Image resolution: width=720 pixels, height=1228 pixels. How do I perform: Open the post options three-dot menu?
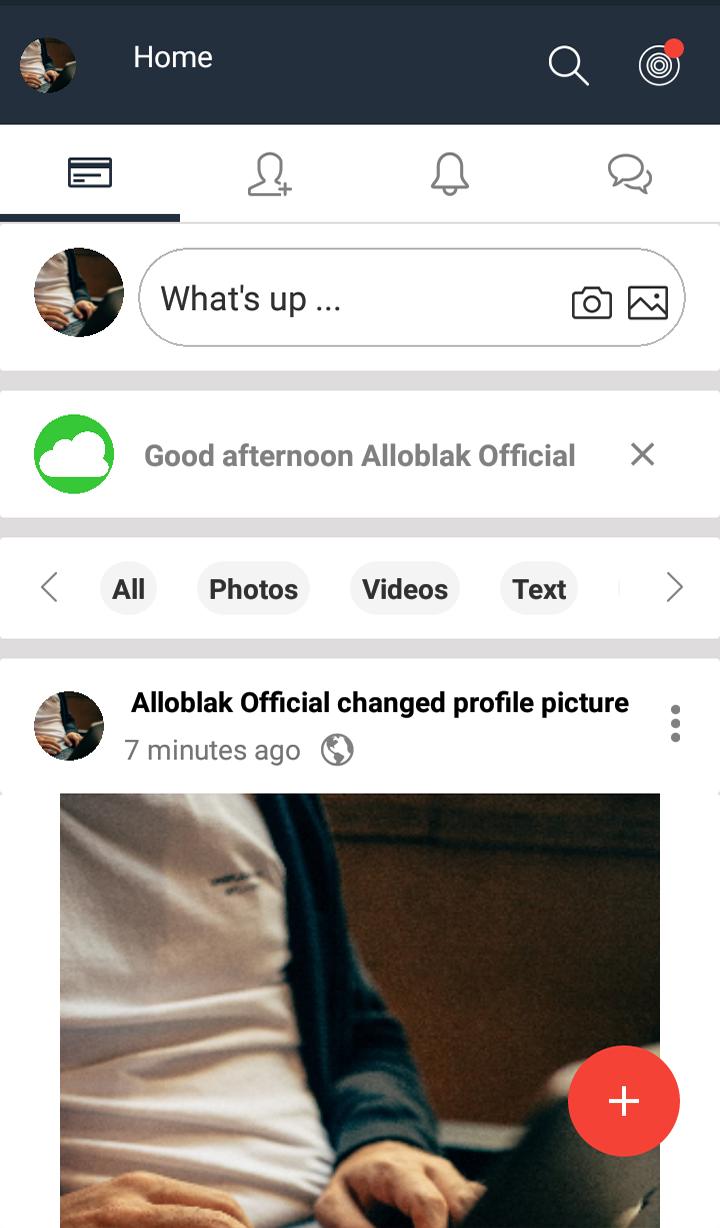pos(676,722)
